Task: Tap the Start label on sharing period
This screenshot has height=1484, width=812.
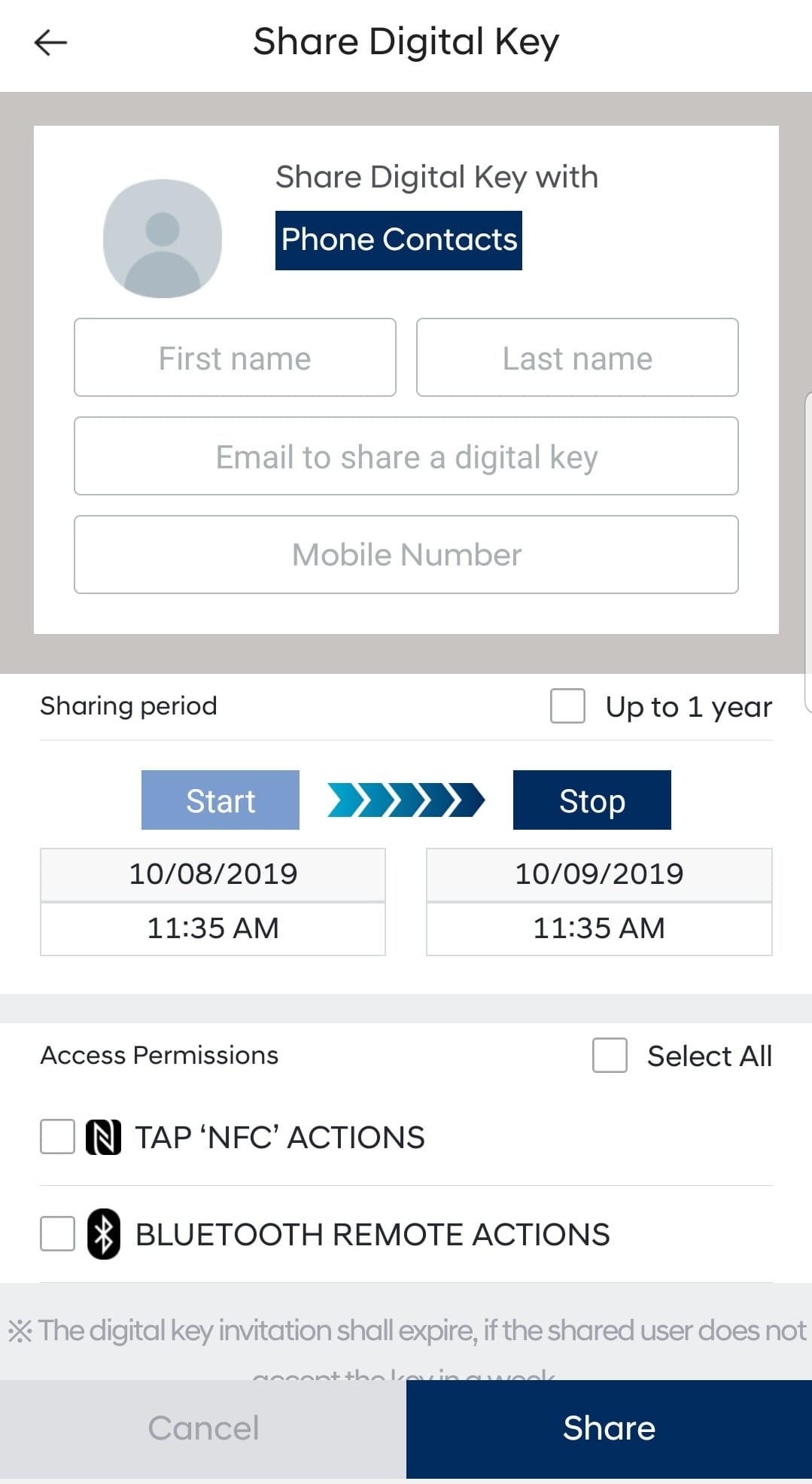Action: click(x=220, y=800)
